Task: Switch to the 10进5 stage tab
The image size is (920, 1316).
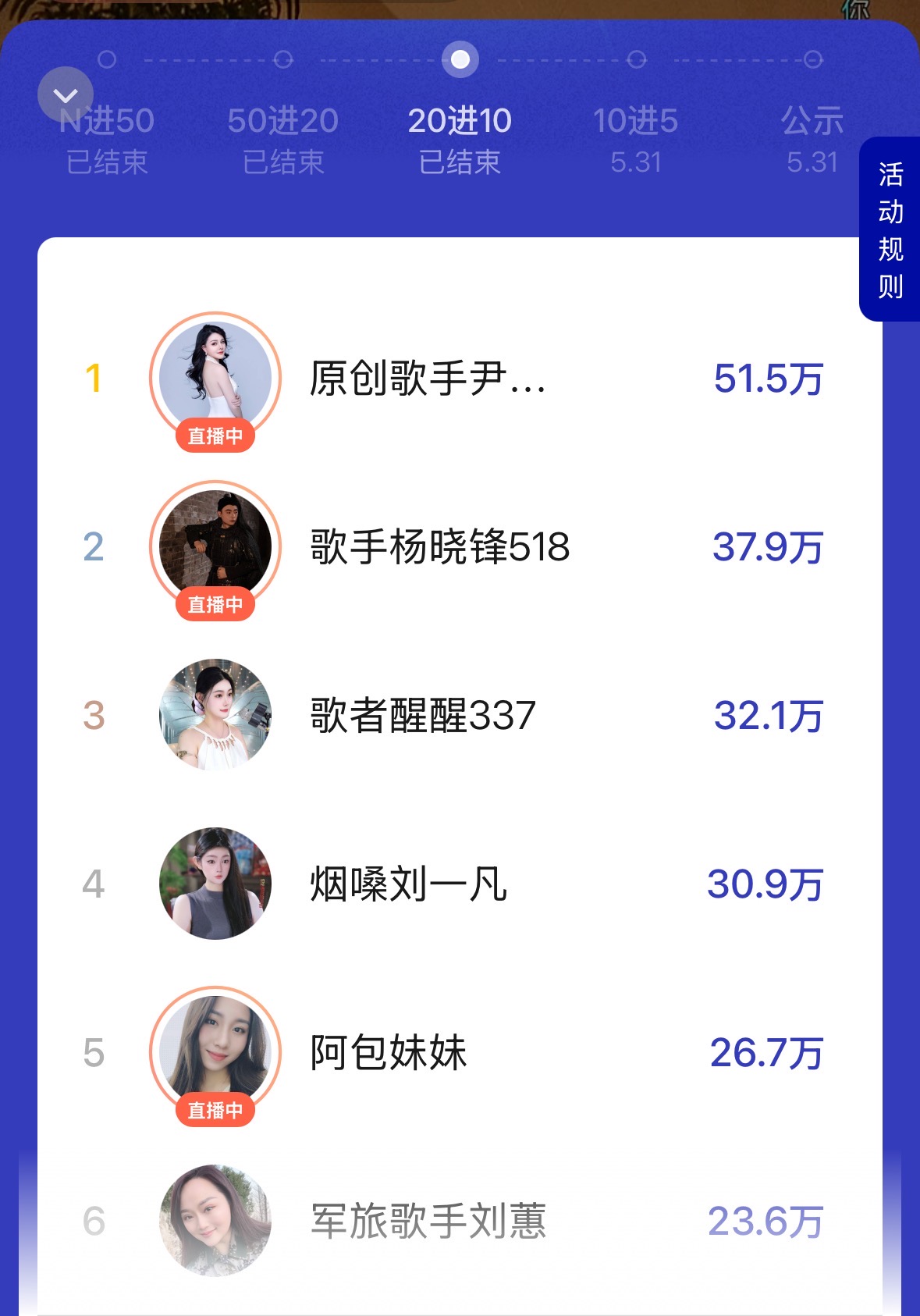Action: pos(636,140)
